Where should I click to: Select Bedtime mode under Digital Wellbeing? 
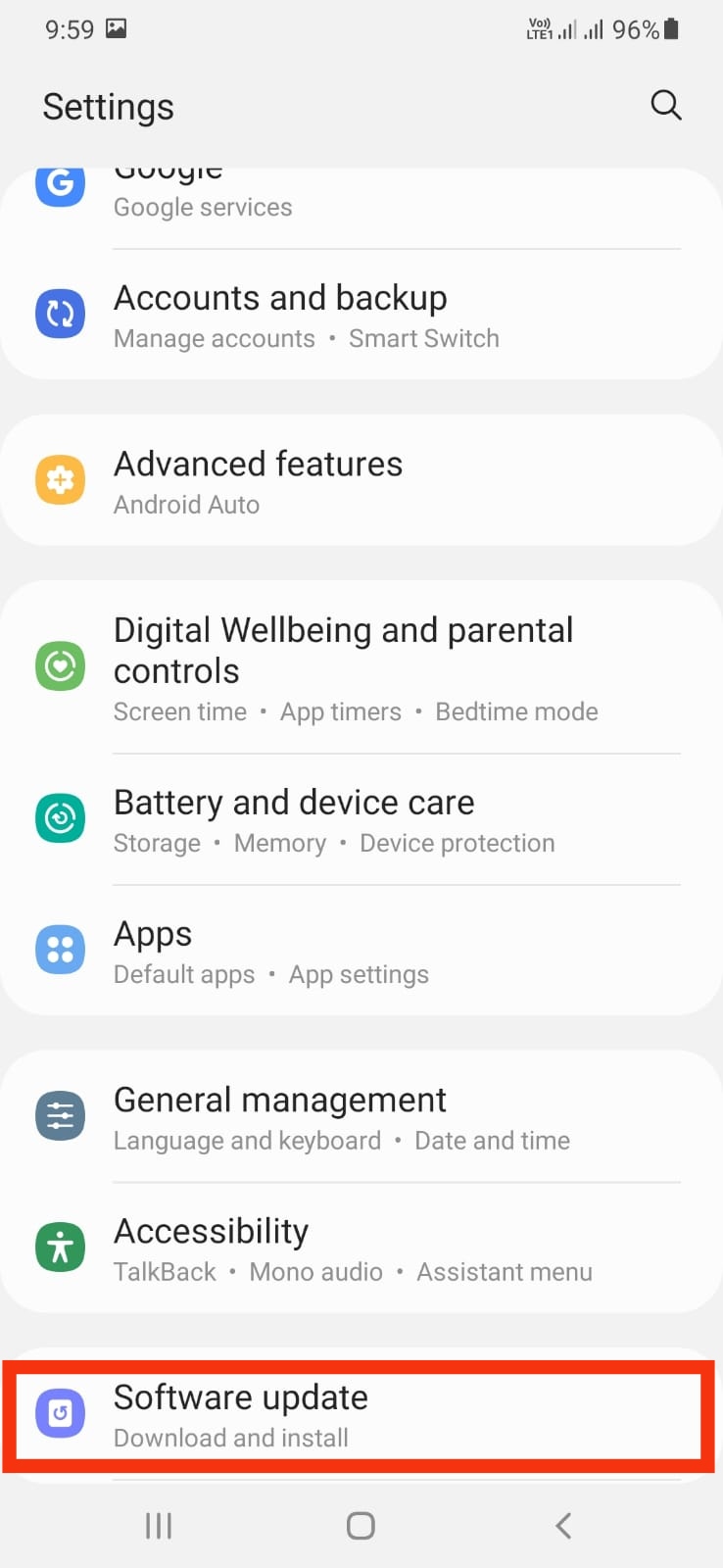pyautogui.click(x=516, y=711)
